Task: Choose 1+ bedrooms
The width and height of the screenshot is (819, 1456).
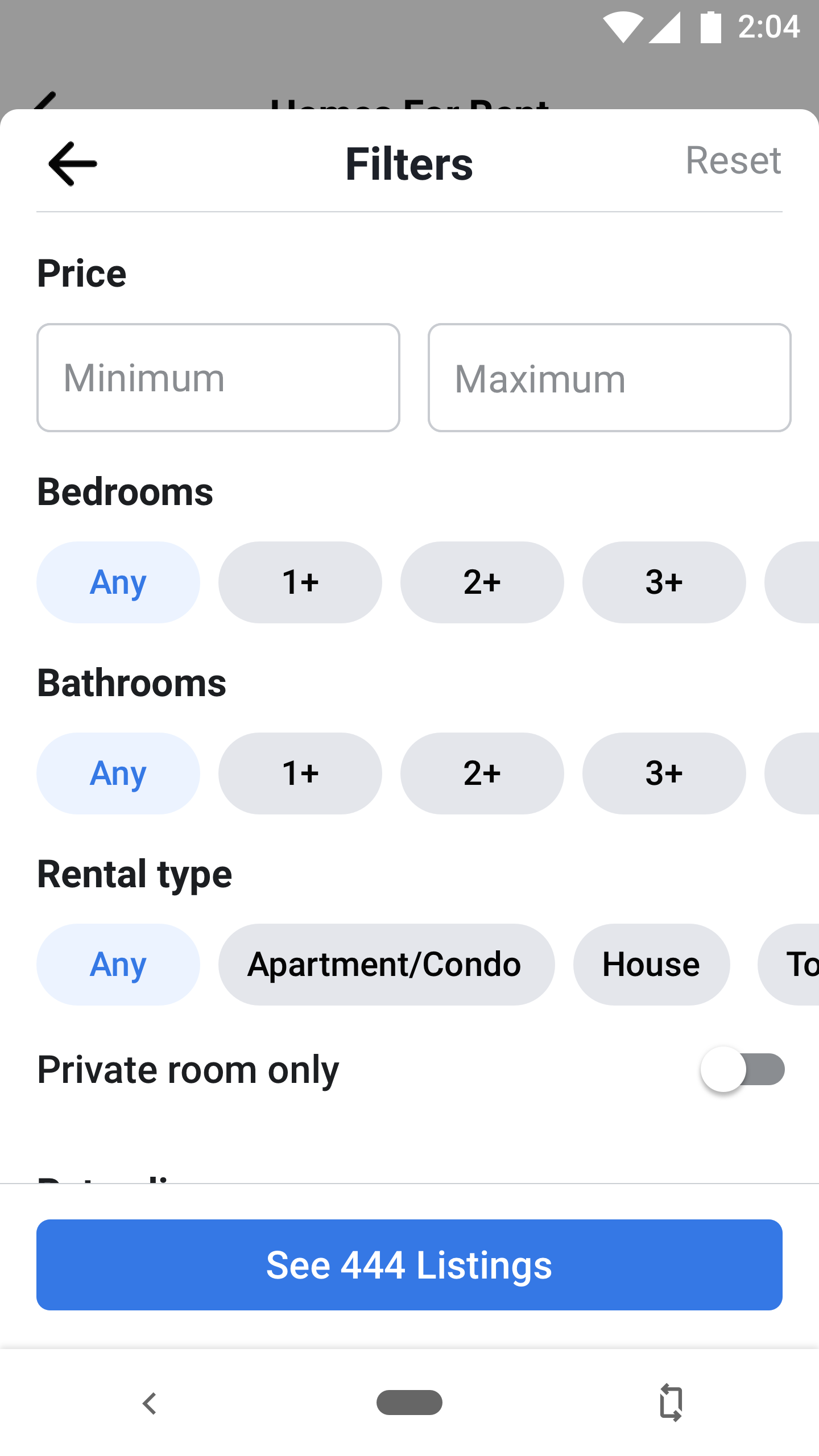Action: pyautogui.click(x=300, y=582)
